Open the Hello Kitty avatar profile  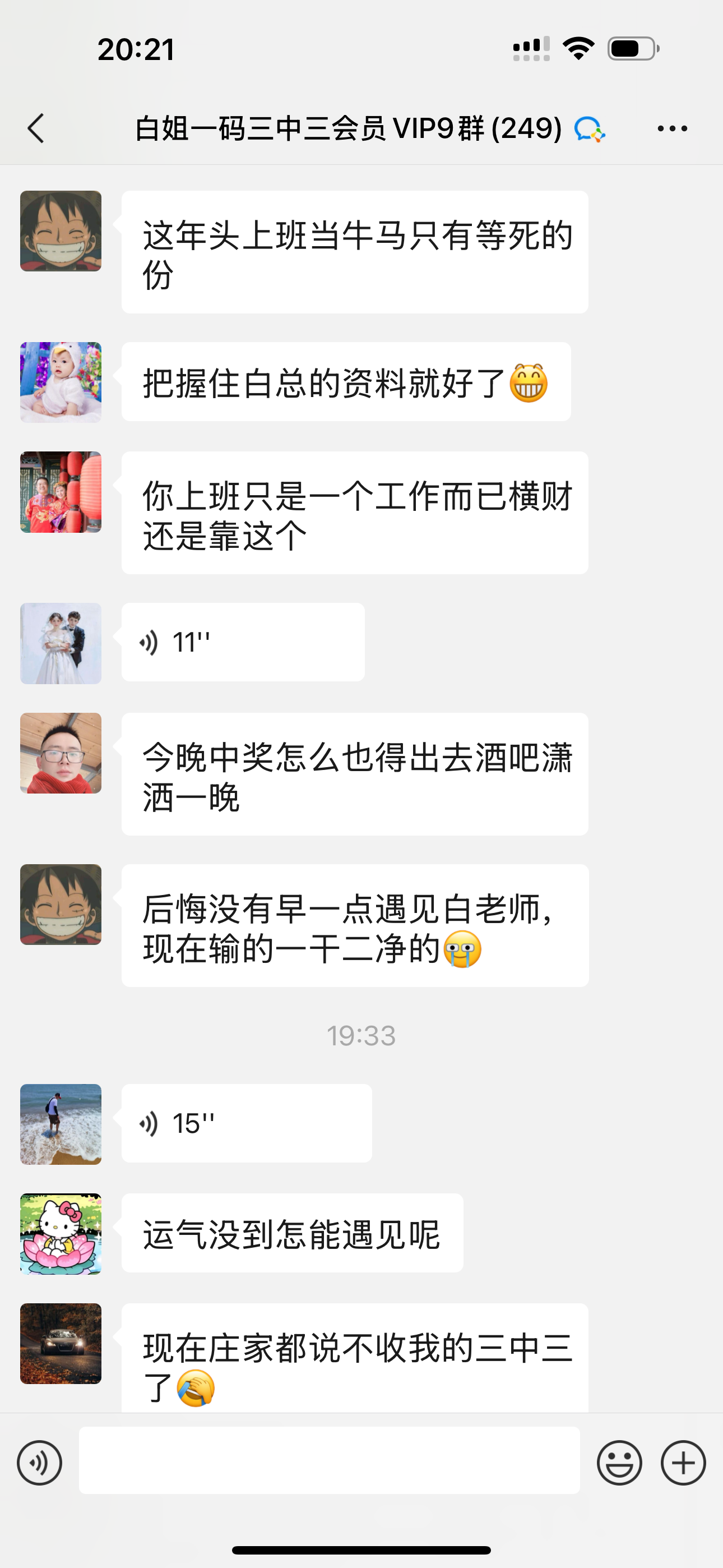pos(61,1234)
